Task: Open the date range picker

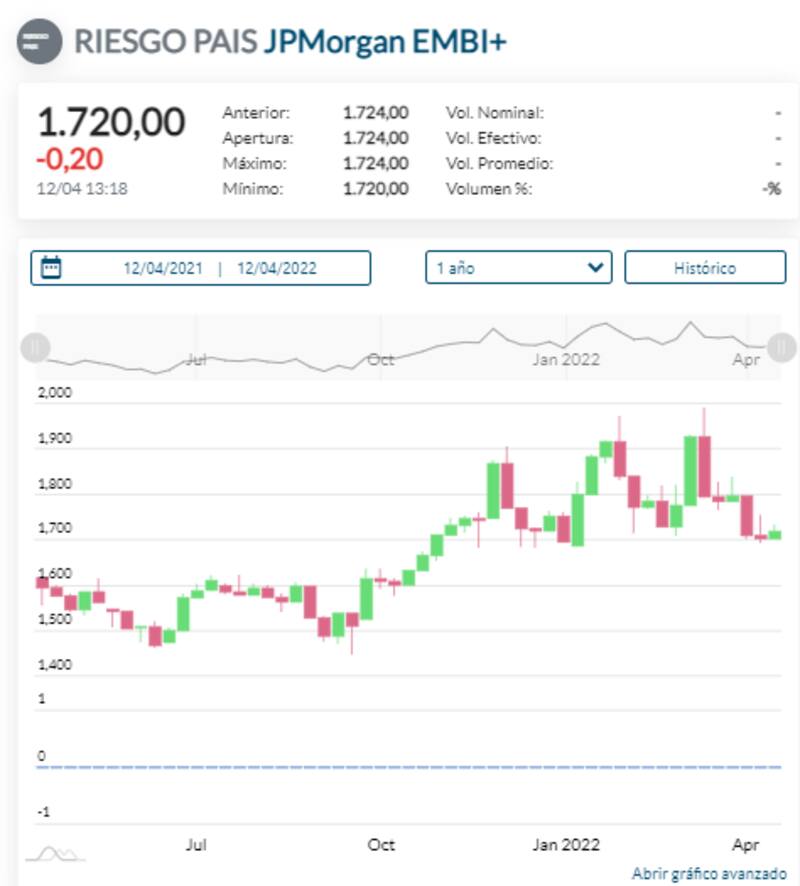Action: click(x=200, y=268)
